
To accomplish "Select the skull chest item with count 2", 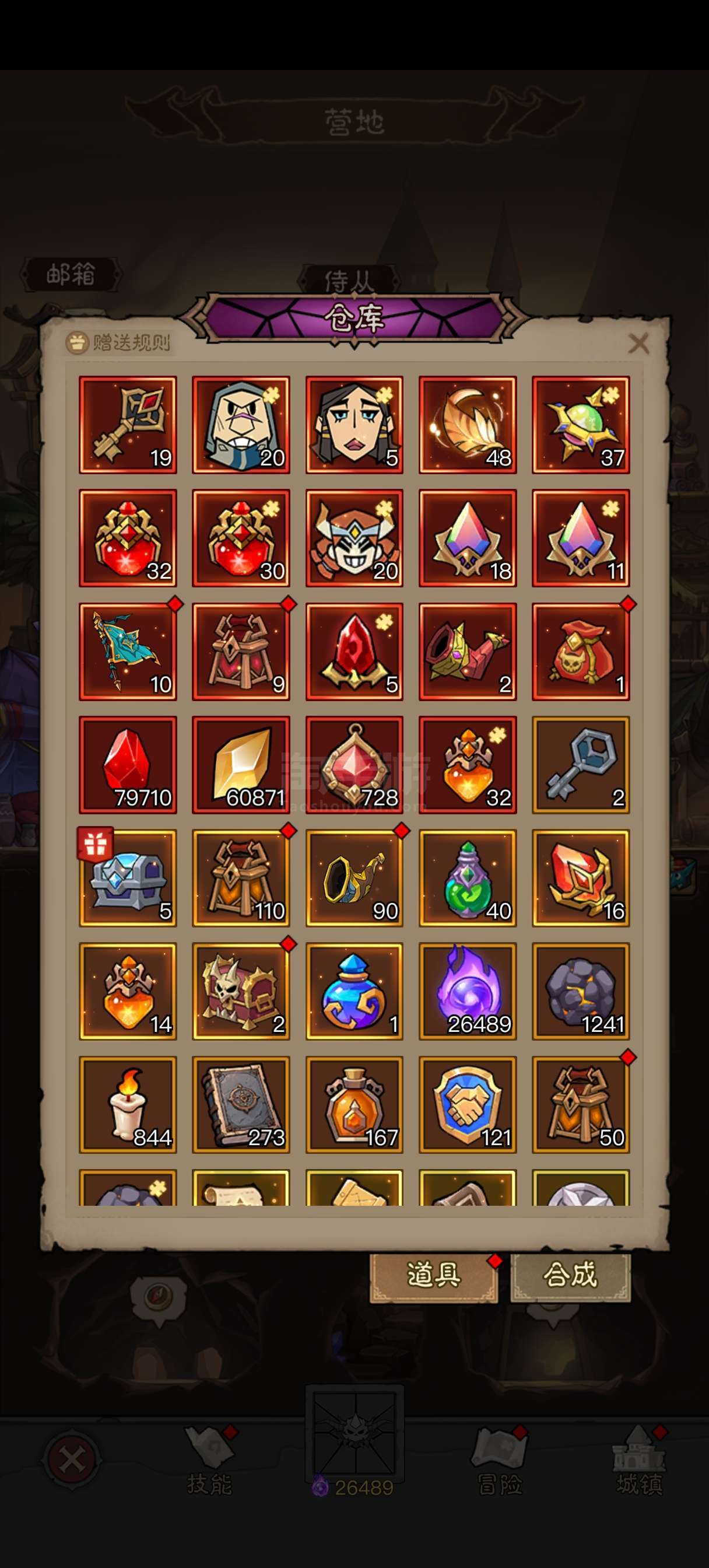I will [241, 991].
